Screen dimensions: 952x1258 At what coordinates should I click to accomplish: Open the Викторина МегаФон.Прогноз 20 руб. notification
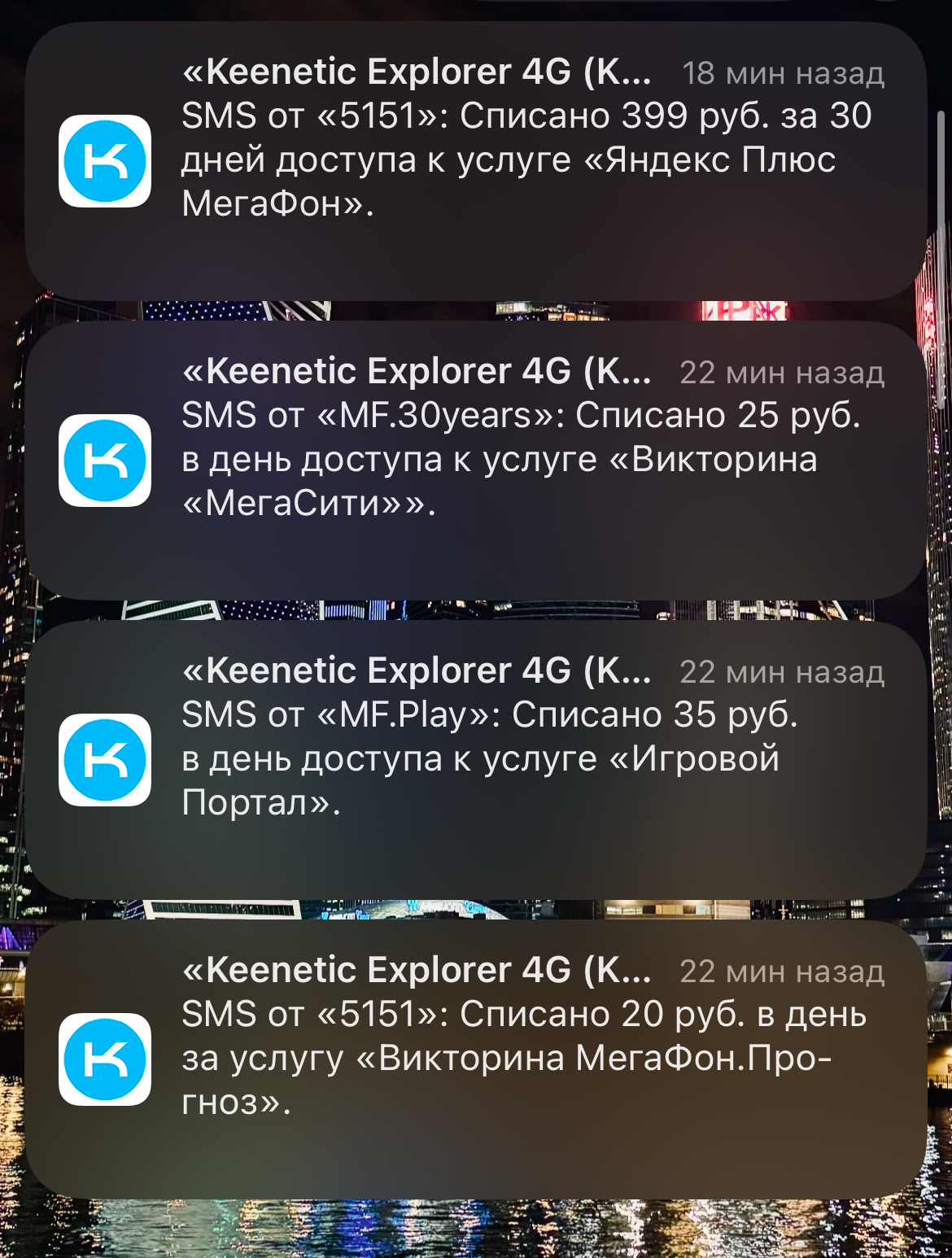(x=476, y=1059)
